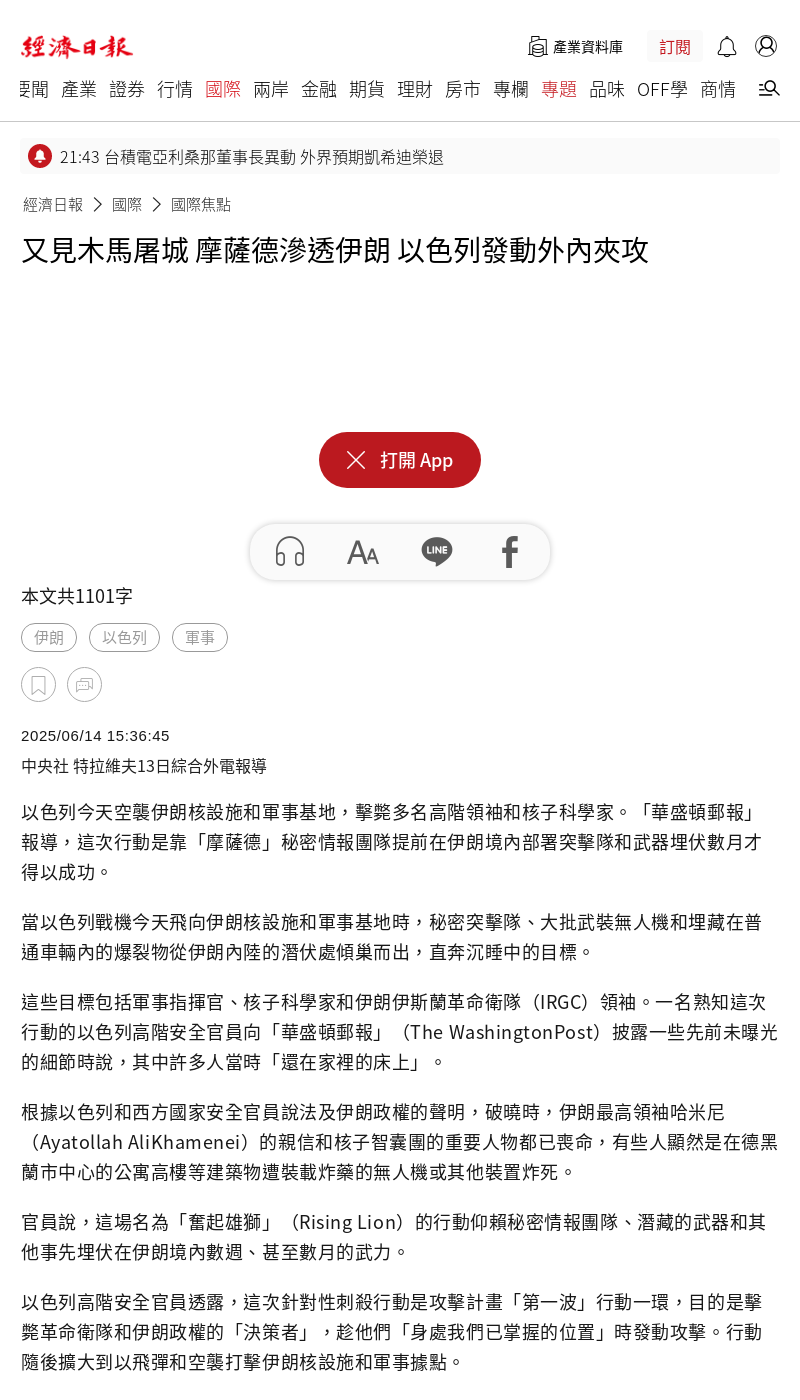Switch to the 房市 tab

(x=463, y=89)
